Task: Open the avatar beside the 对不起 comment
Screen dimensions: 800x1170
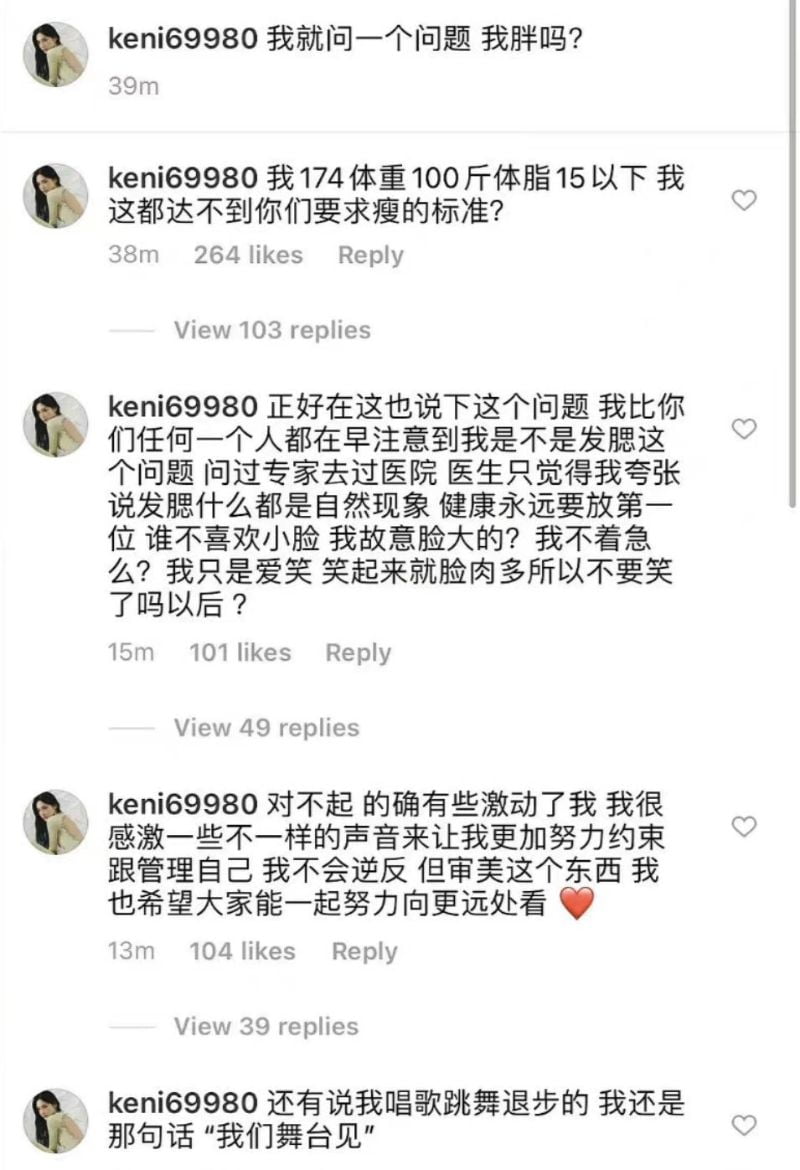Action: [56, 822]
